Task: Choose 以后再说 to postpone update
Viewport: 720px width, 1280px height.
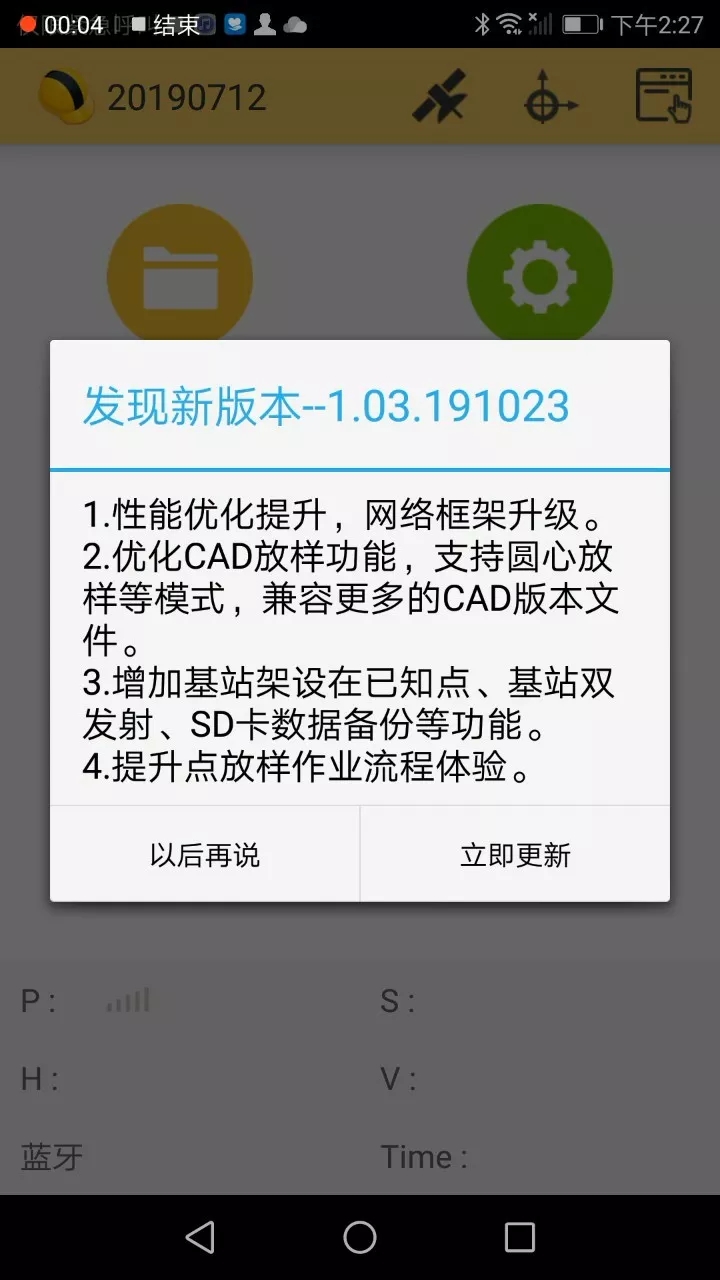Action: pos(205,855)
